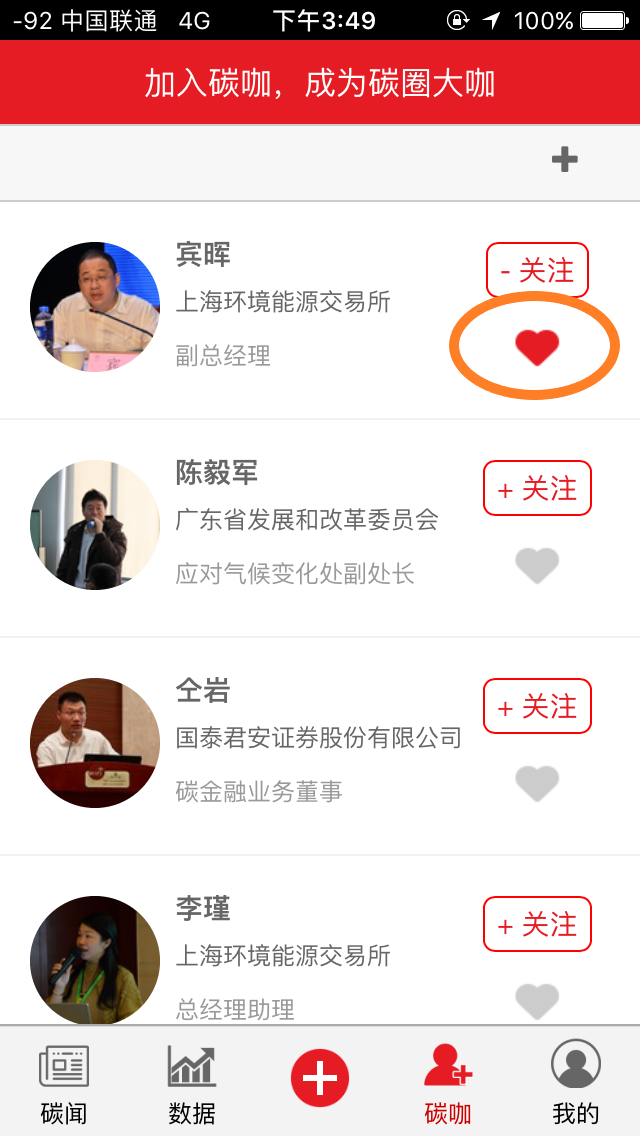Follow 李瑾
Viewport: 640px width, 1136px height.
(537, 924)
